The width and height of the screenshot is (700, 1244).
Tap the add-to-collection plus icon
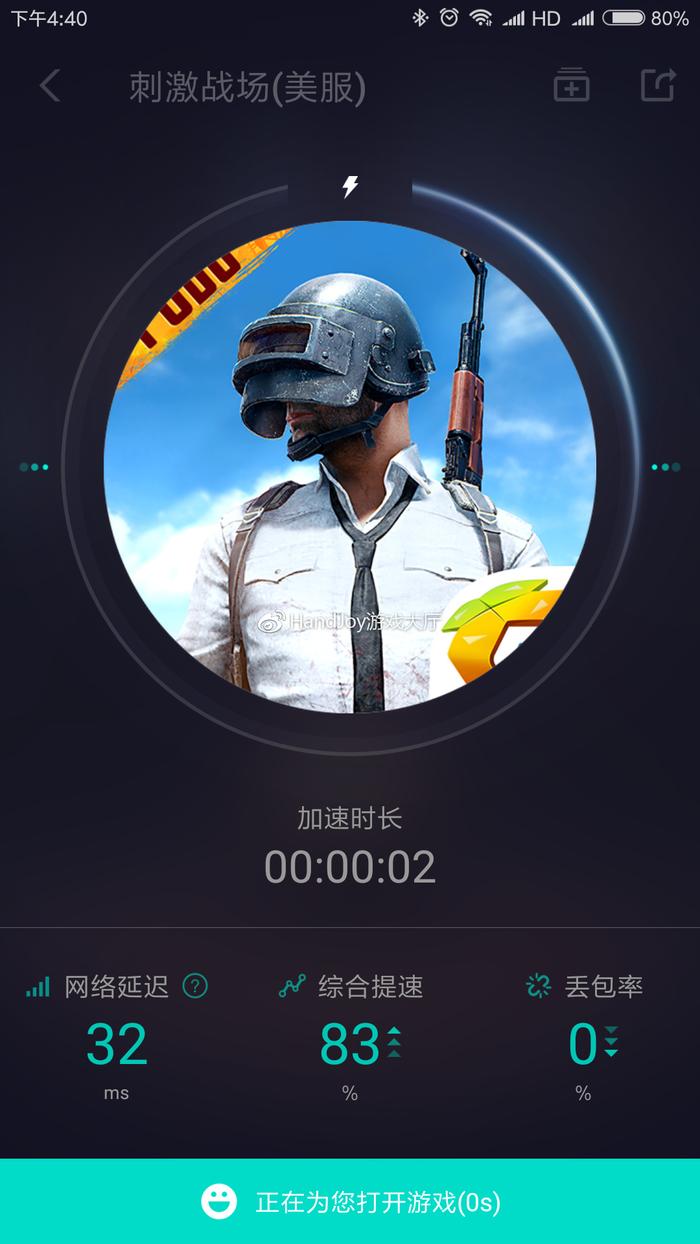point(572,85)
